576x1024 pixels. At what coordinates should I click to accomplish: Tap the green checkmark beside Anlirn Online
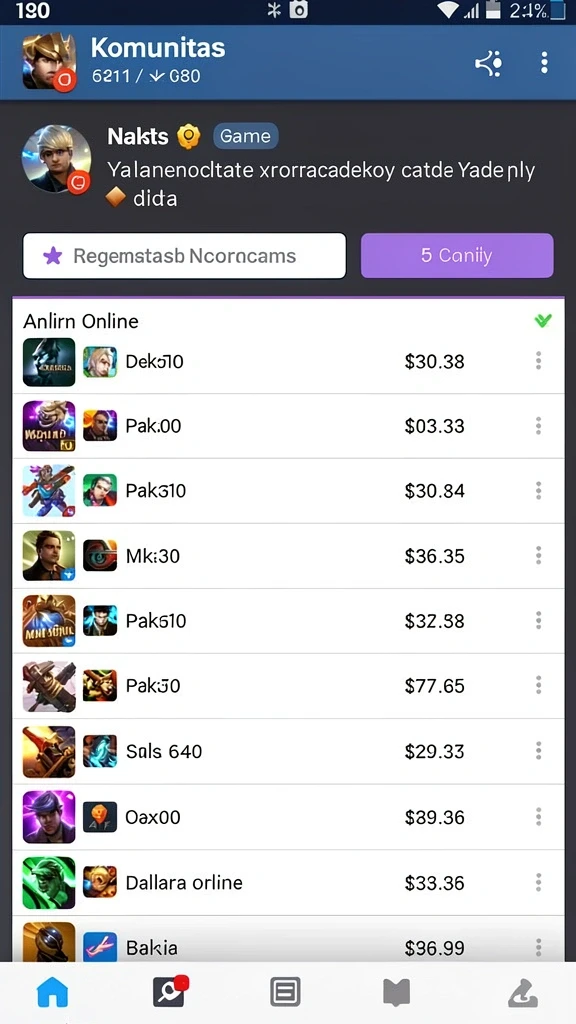[x=543, y=320]
